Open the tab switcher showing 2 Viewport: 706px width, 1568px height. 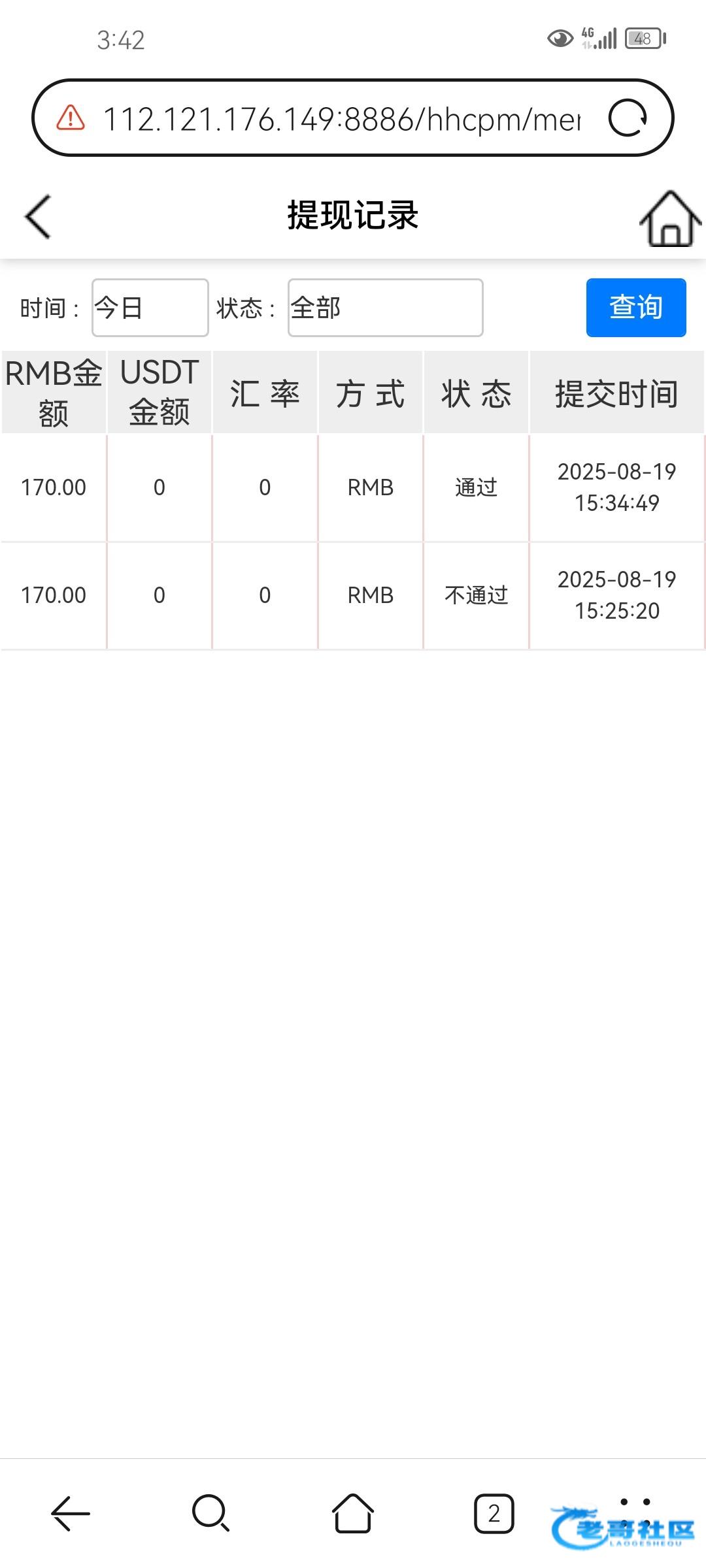(x=494, y=1513)
